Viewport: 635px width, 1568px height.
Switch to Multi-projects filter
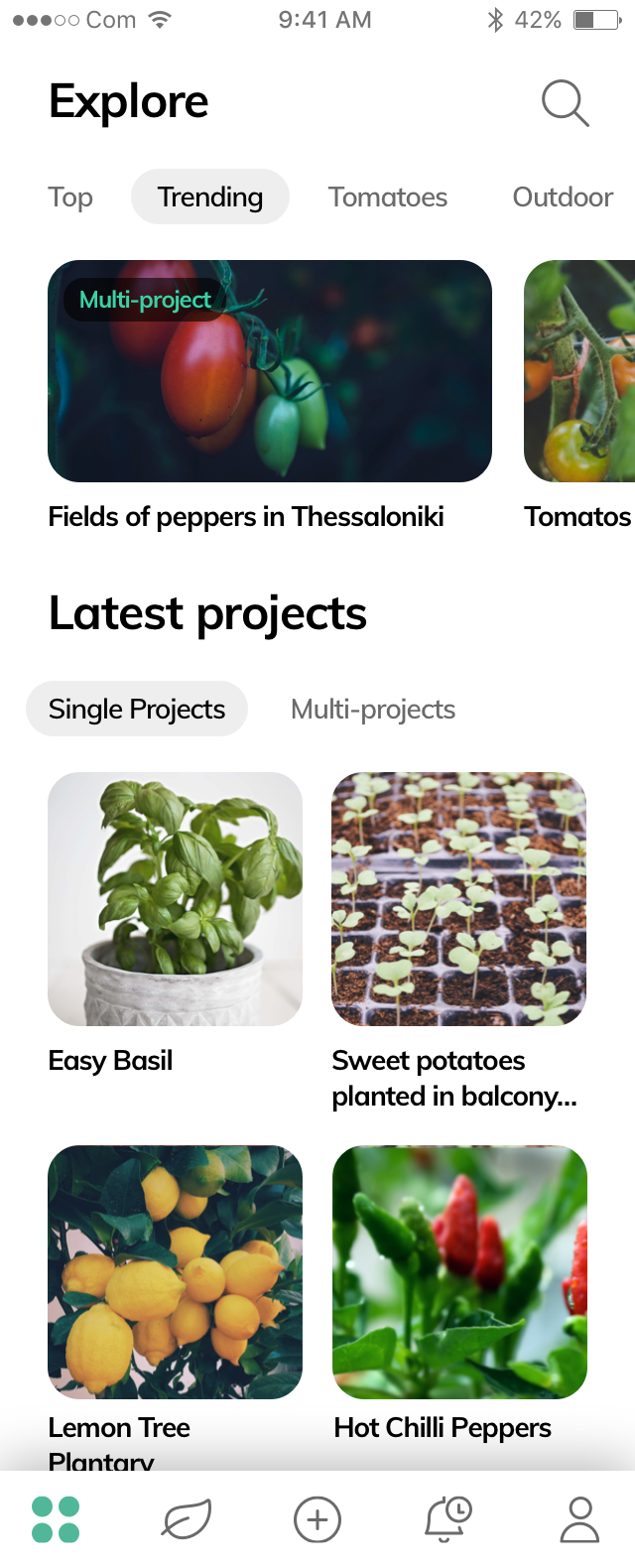tap(373, 710)
